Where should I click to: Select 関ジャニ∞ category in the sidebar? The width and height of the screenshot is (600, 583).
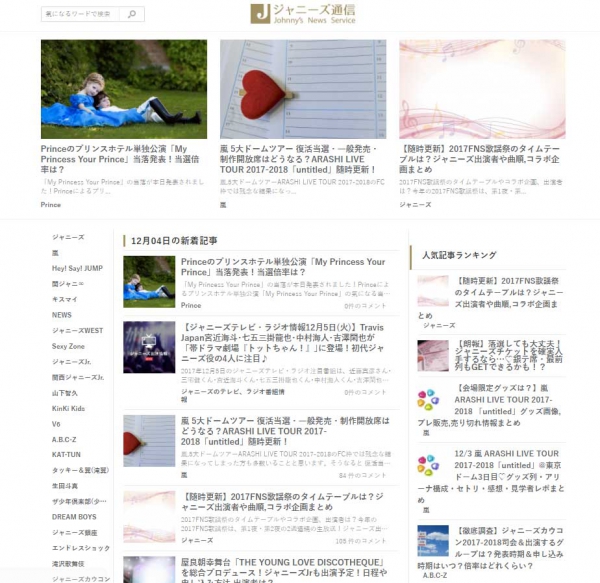tap(68, 284)
